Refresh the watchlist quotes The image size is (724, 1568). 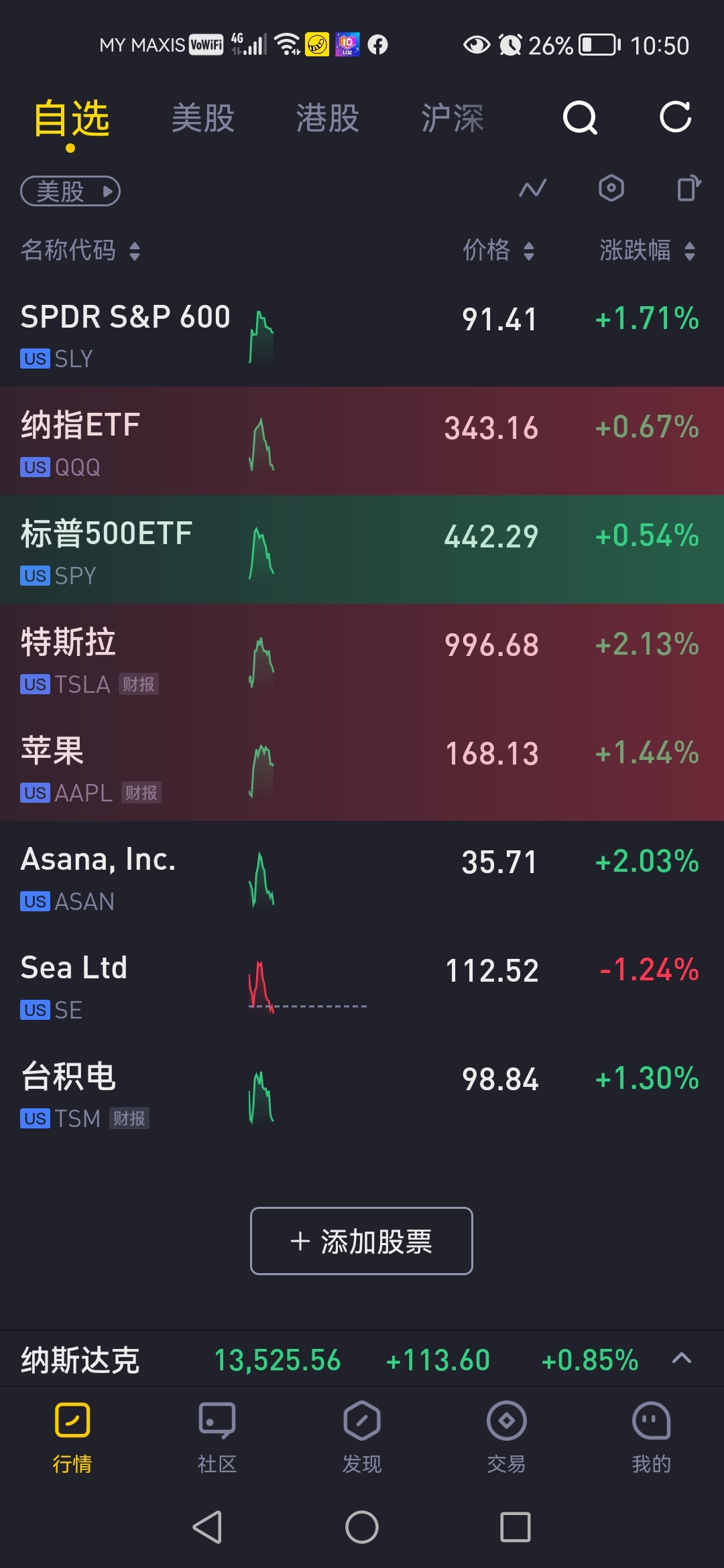coord(675,118)
